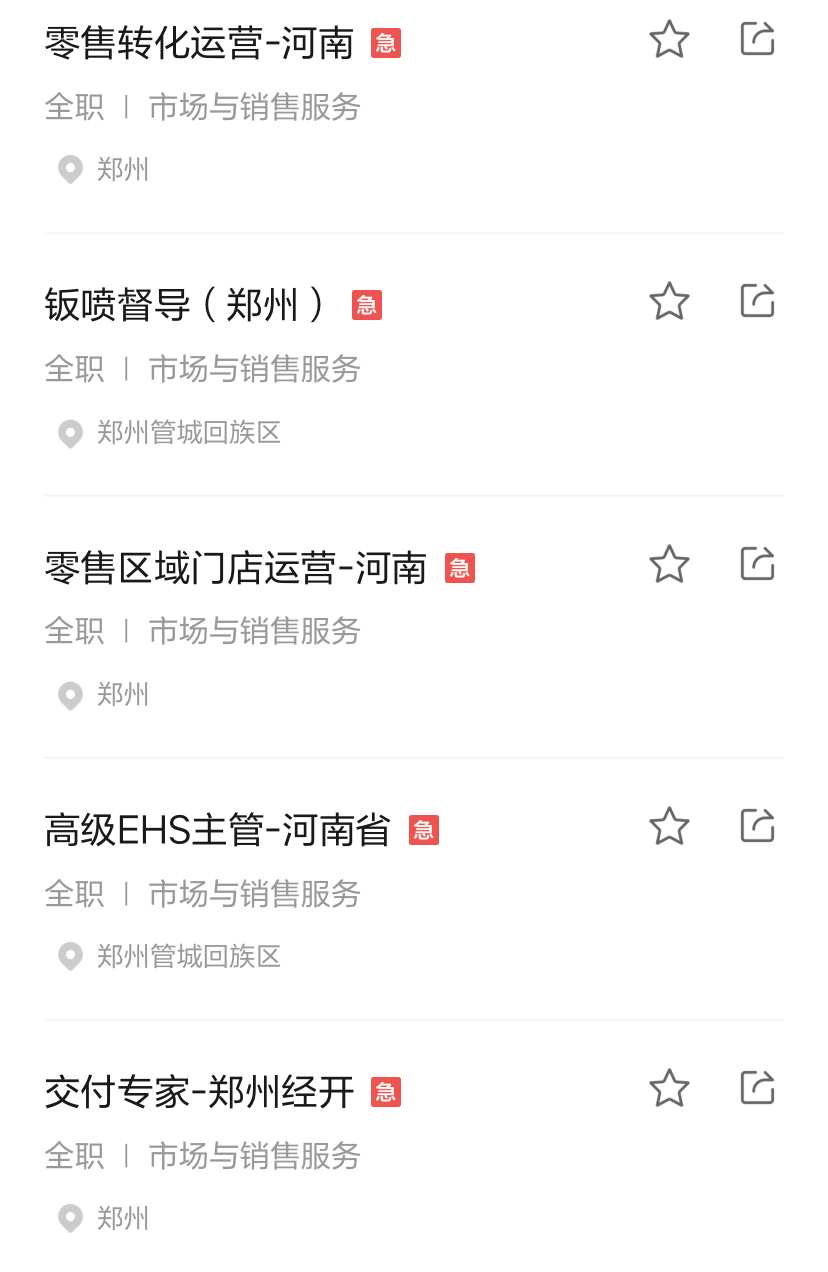Save 零售区域门店运营-河南 to favorites
Image resolution: width=828 pixels, height=1272 pixels.
(669, 564)
